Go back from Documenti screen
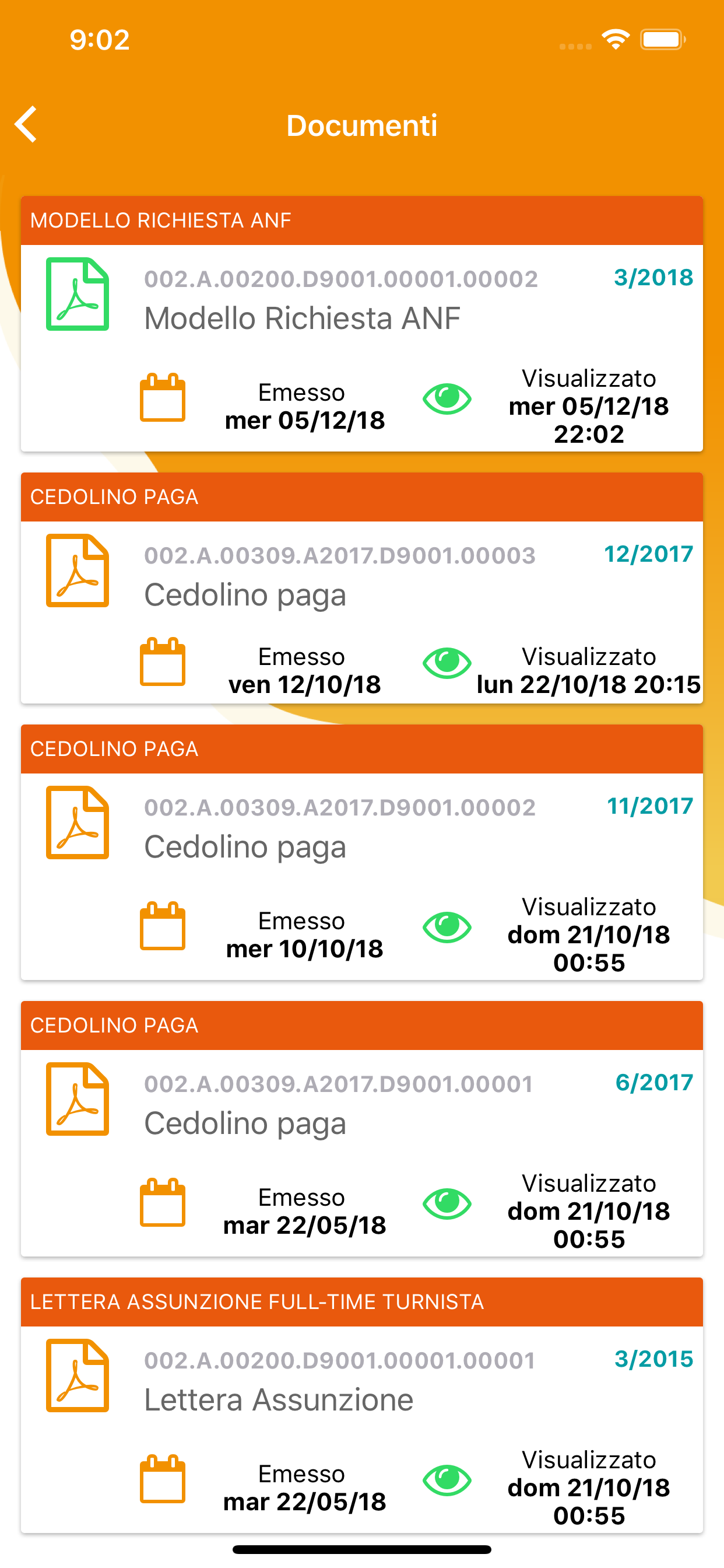This screenshot has width=724, height=1568. 27,125
